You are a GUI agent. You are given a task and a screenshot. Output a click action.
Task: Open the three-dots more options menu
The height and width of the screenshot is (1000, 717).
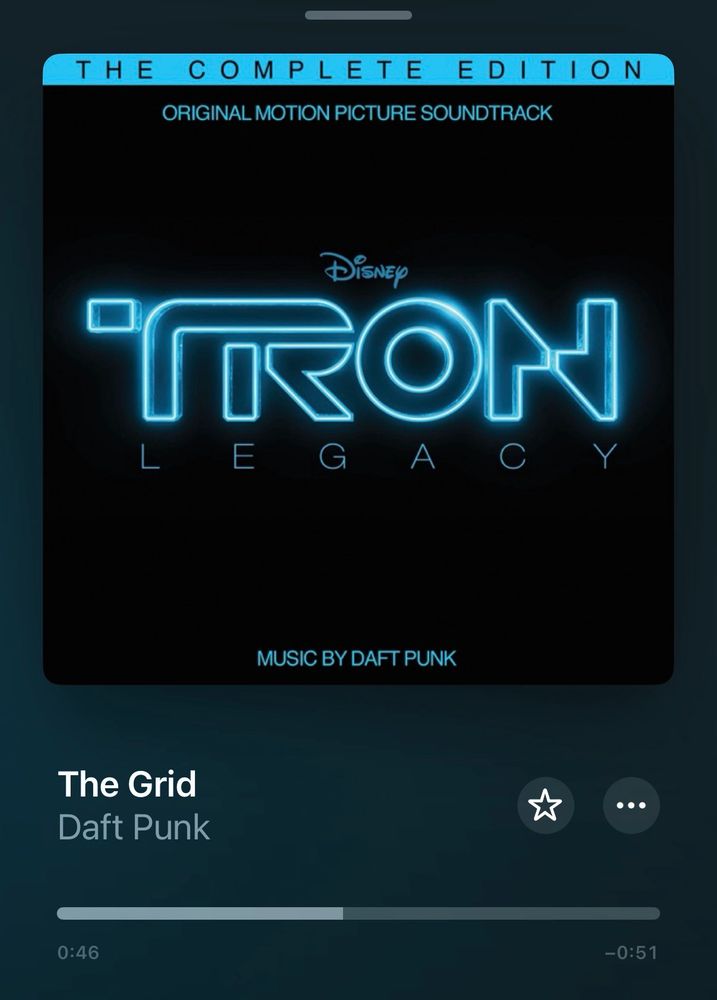631,805
